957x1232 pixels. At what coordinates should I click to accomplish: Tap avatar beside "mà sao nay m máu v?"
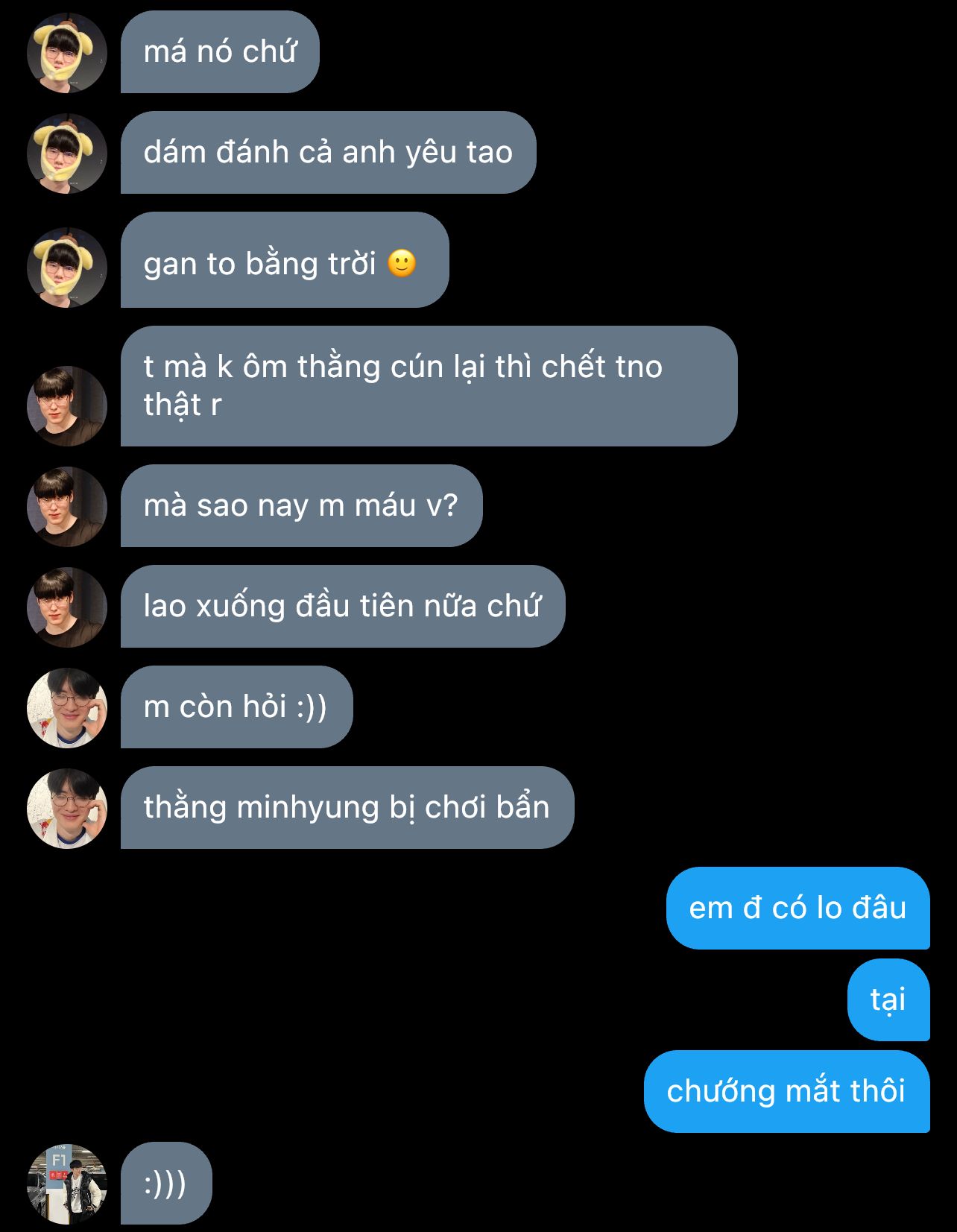coord(67,507)
